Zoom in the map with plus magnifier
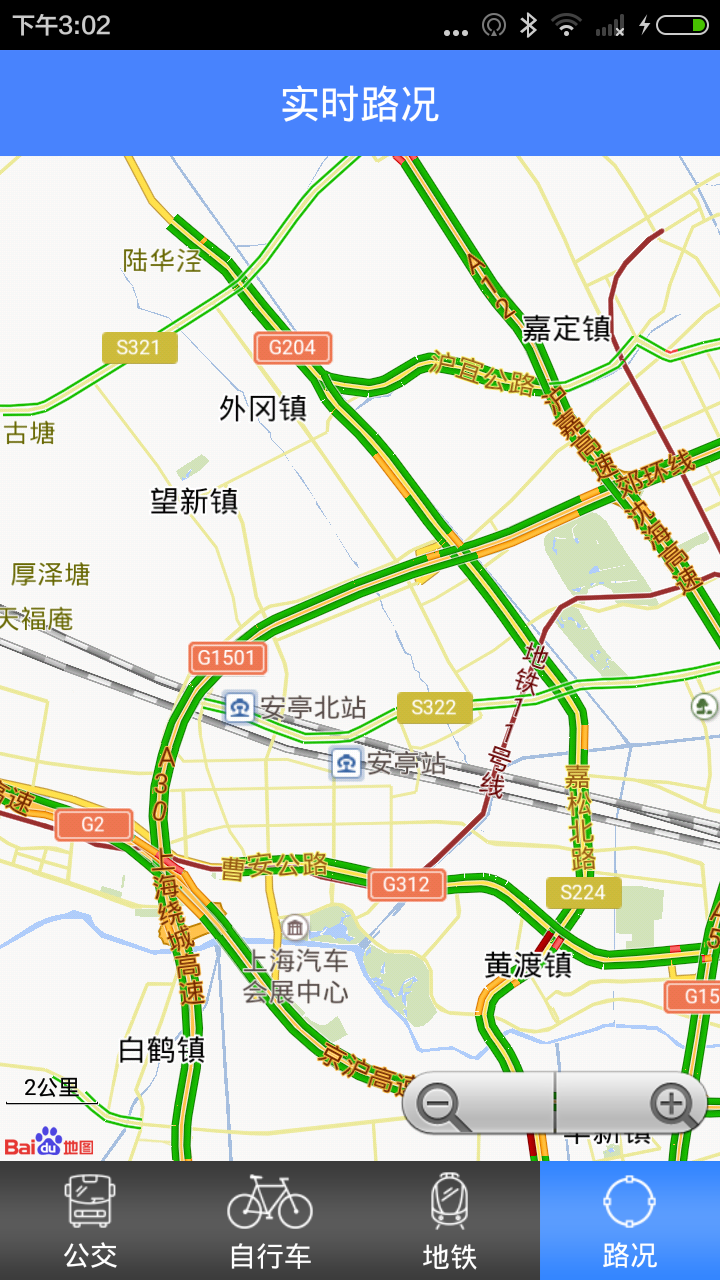The height and width of the screenshot is (1280, 720). [672, 1104]
